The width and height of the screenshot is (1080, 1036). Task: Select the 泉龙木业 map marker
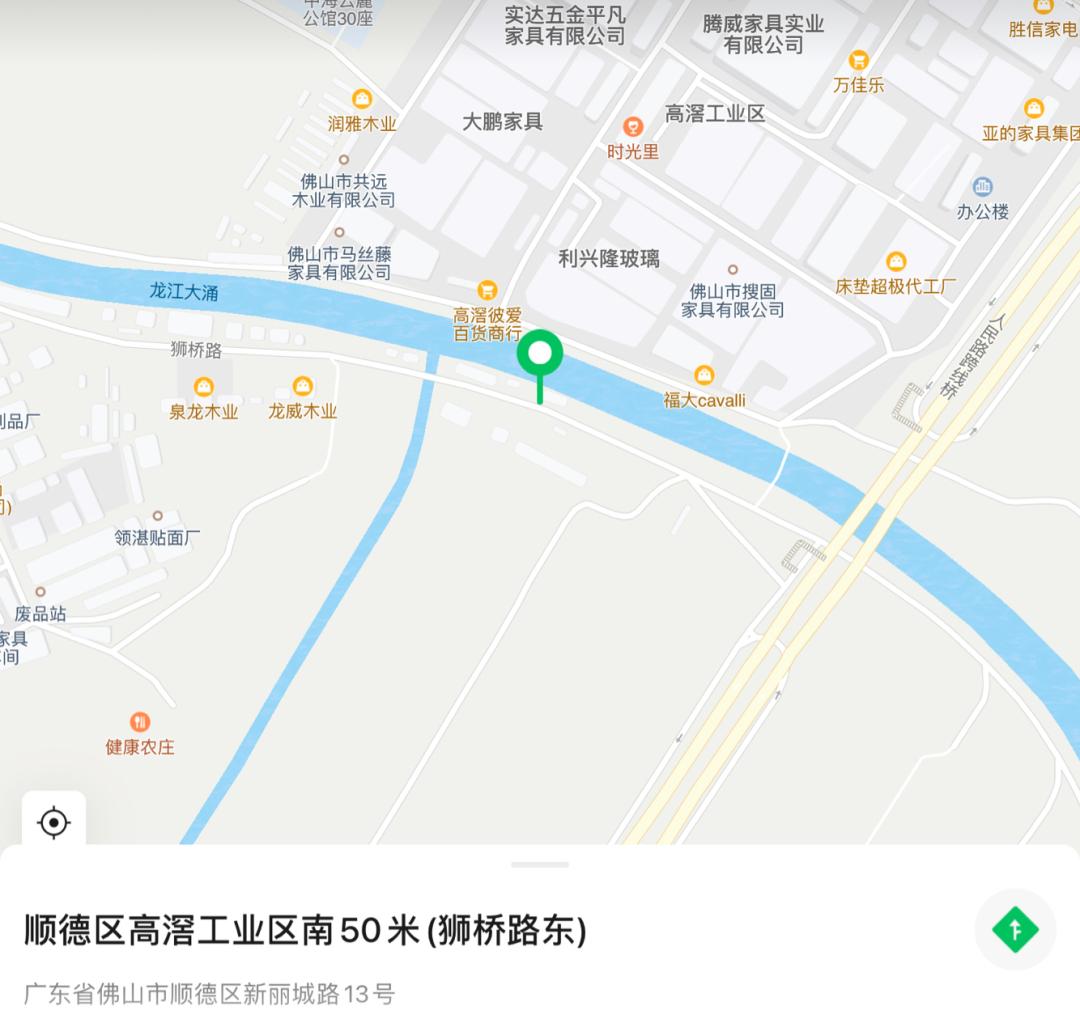pyautogui.click(x=204, y=387)
